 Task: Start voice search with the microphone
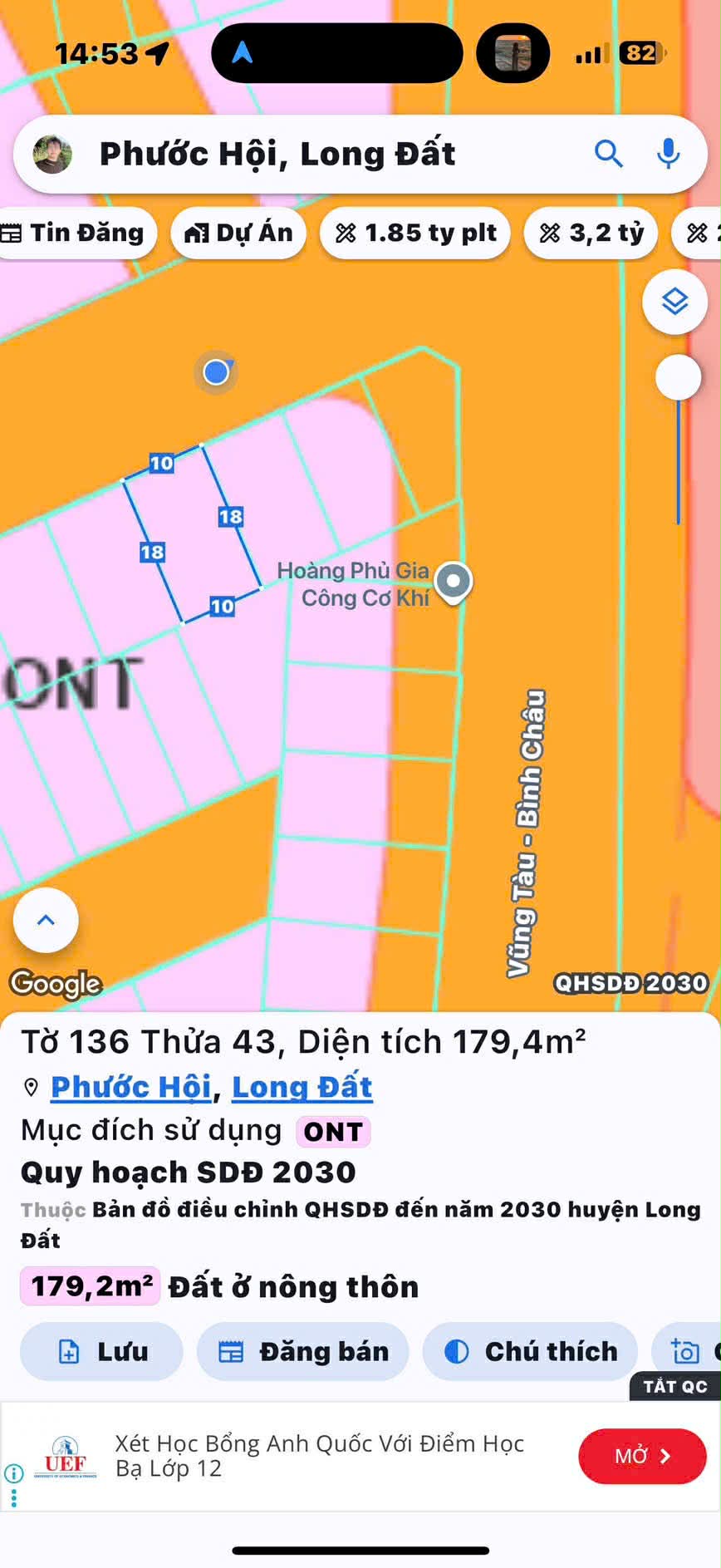pos(668,154)
